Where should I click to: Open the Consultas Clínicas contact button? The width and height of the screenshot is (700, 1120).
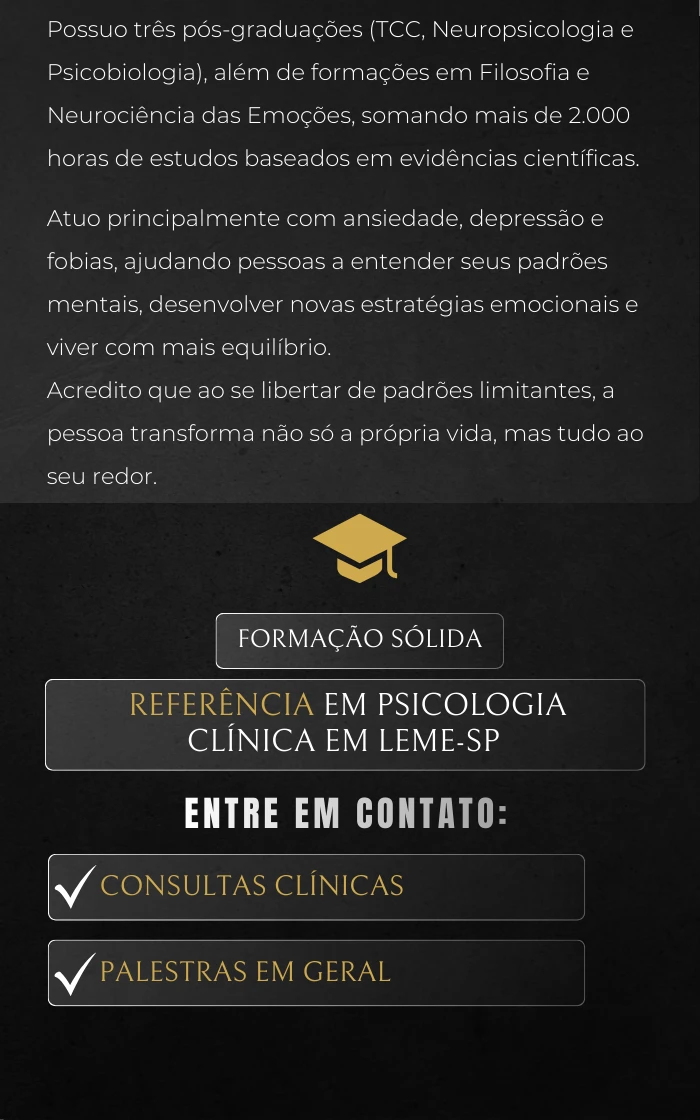316,887
